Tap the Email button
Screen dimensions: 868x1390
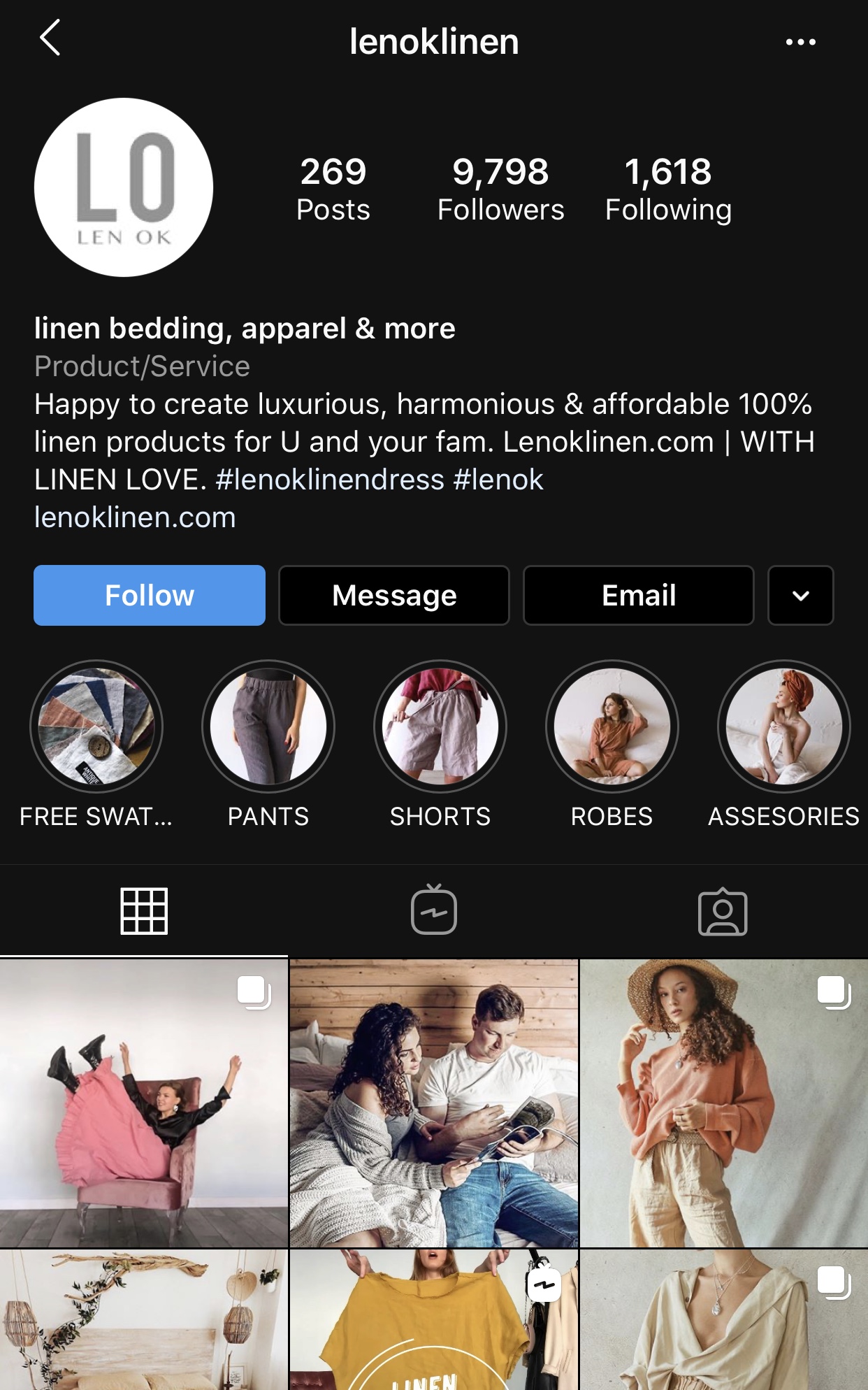click(x=639, y=595)
